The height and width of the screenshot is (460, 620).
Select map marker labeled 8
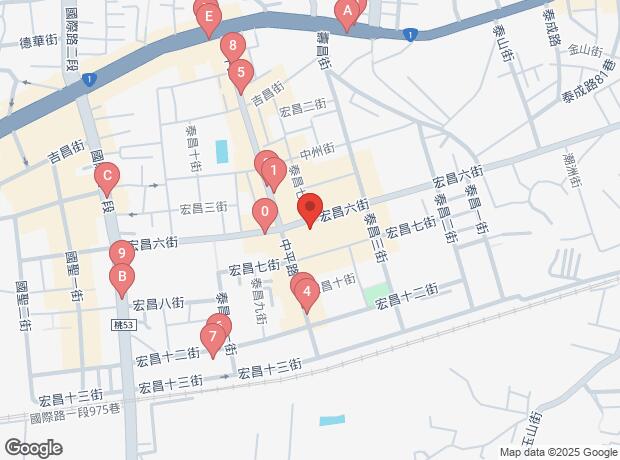tap(232, 45)
